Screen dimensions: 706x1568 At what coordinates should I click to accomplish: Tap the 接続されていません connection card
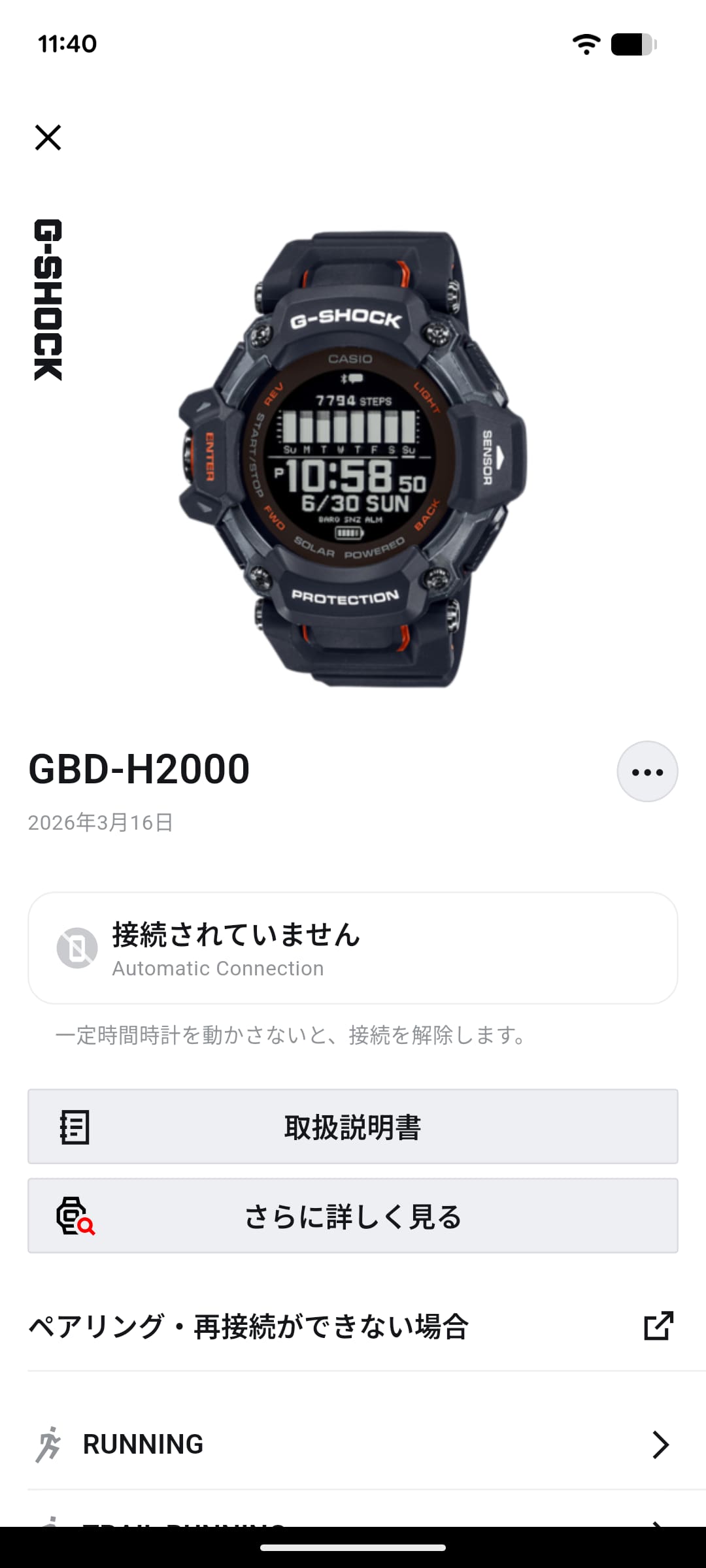[x=352, y=948]
